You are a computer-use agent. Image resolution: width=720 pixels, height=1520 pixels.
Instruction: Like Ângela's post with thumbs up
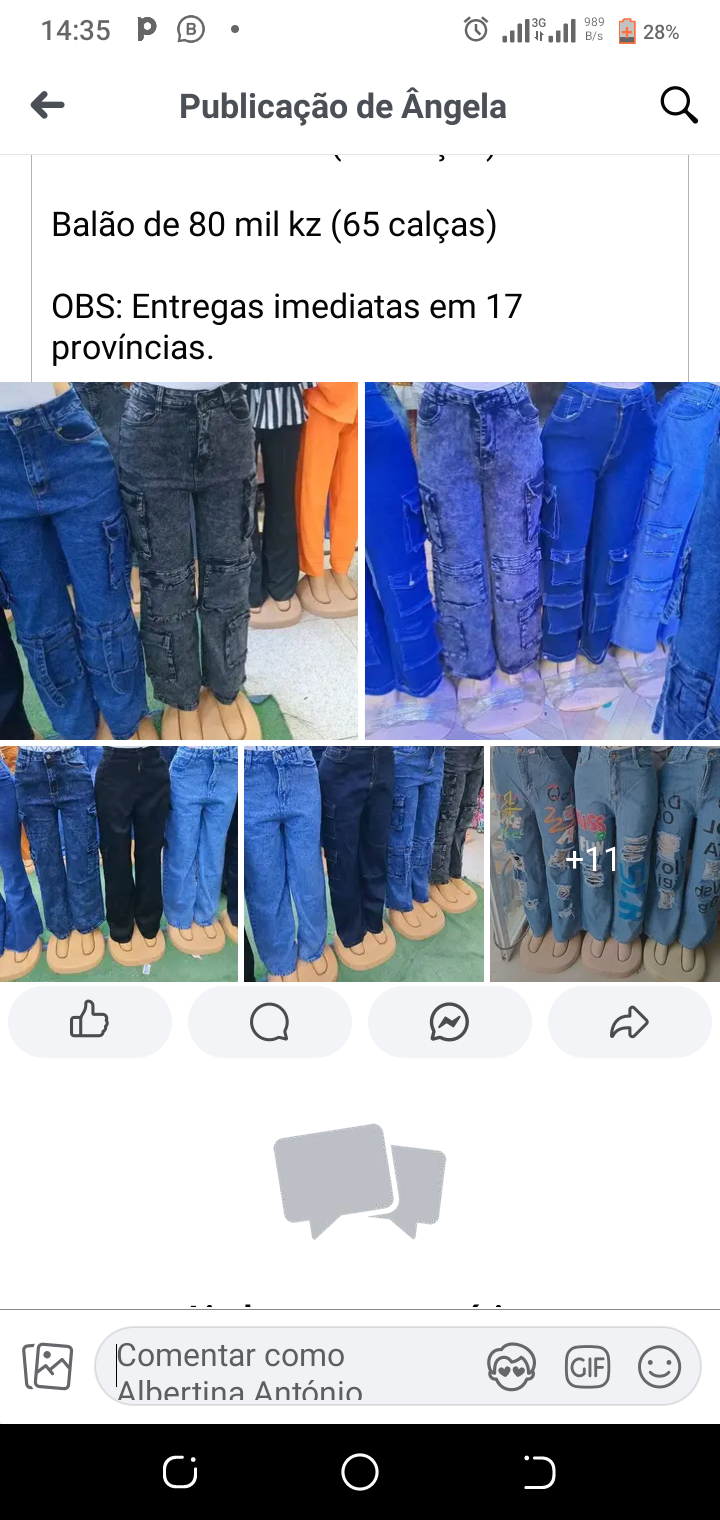90,1022
